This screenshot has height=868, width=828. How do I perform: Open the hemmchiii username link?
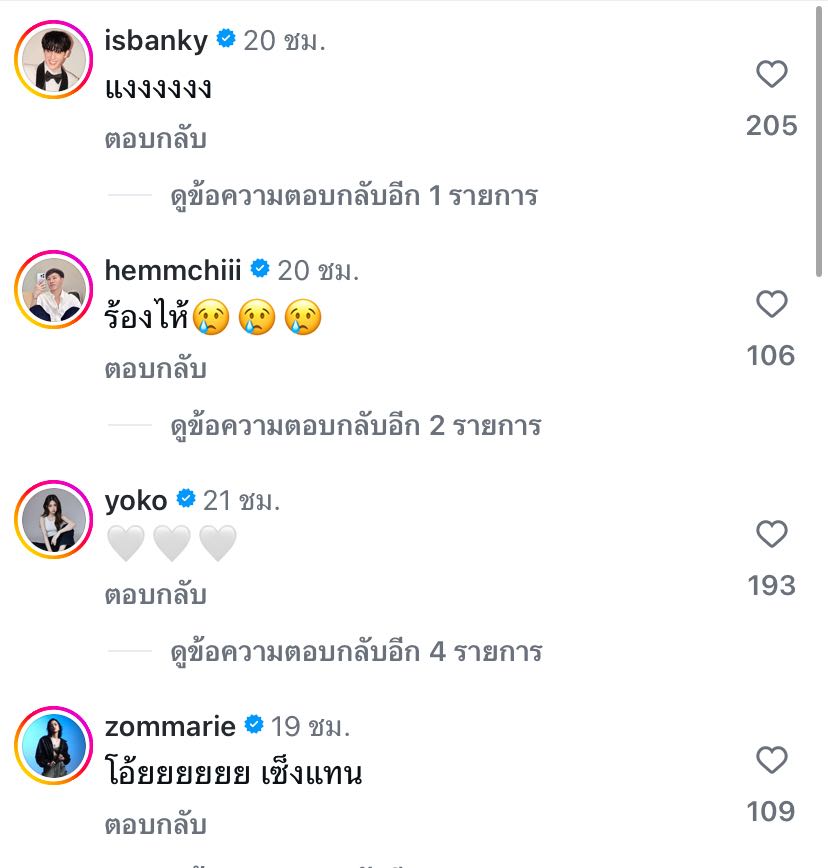click(173, 270)
